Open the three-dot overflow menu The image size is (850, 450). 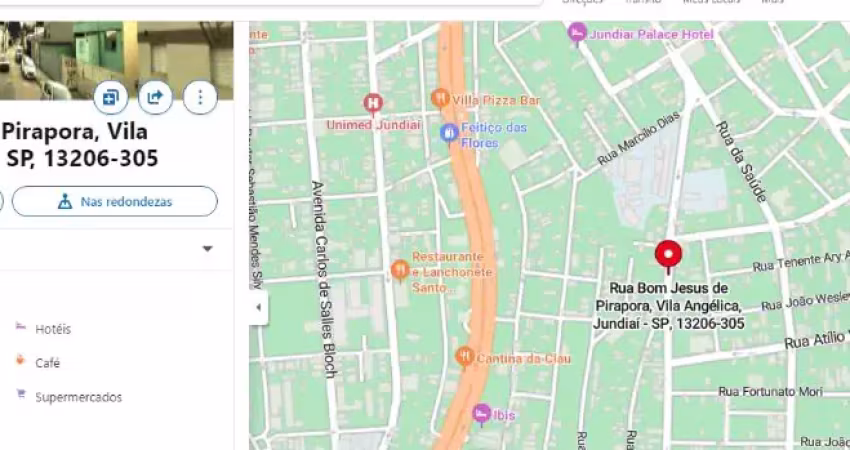point(200,97)
